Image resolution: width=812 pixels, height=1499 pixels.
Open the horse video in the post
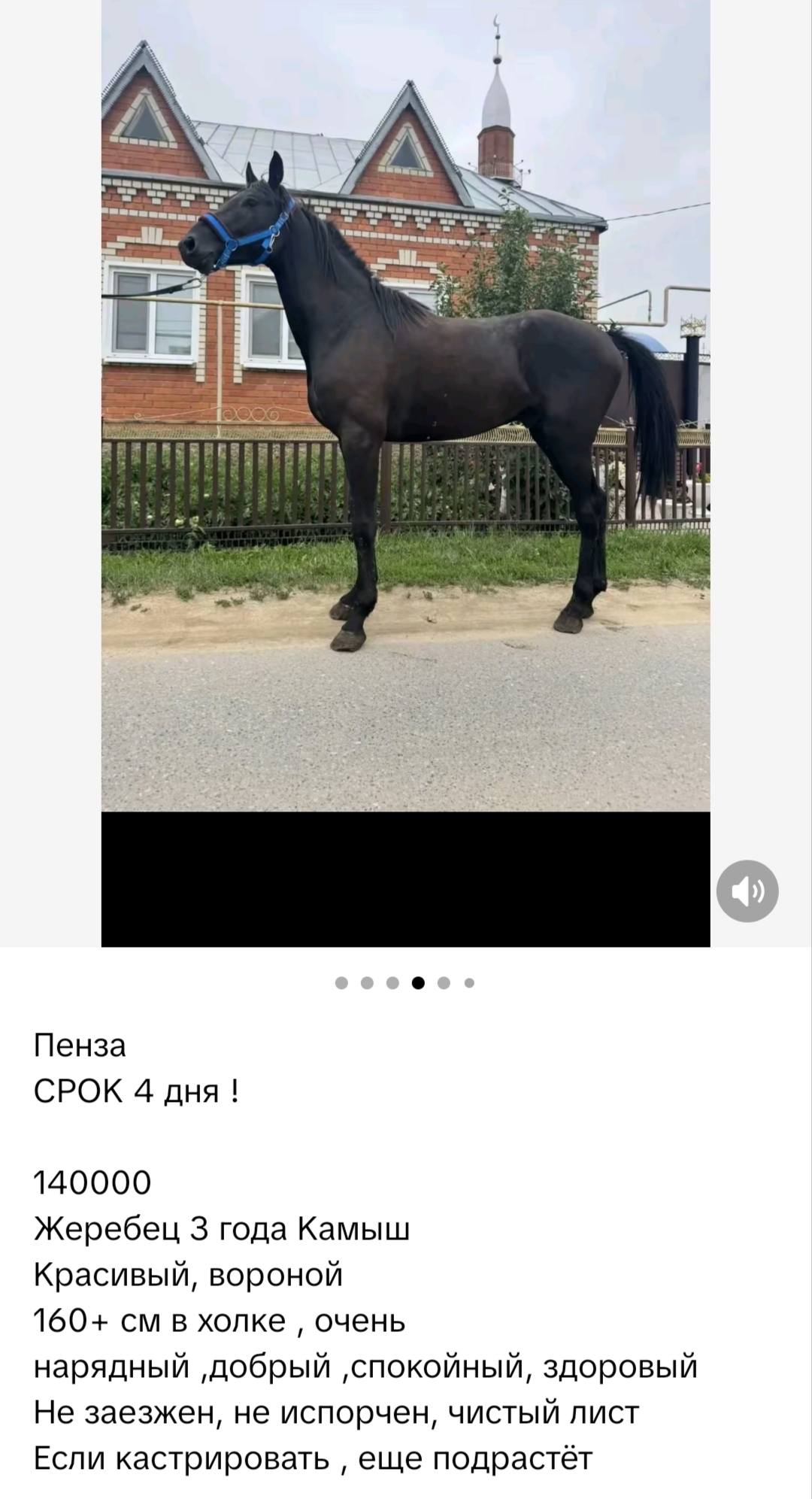pos(406,473)
